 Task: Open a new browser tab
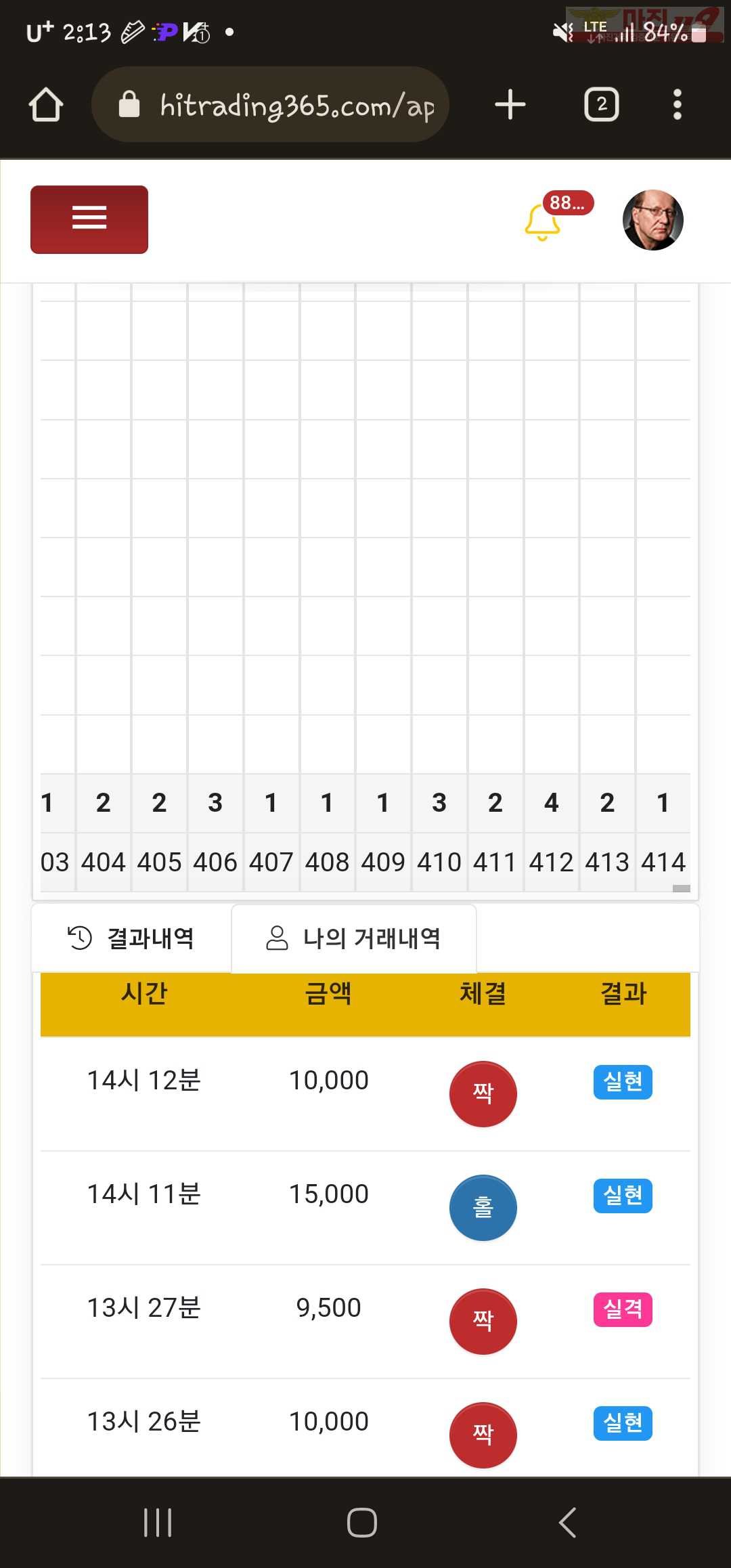pyautogui.click(x=510, y=105)
